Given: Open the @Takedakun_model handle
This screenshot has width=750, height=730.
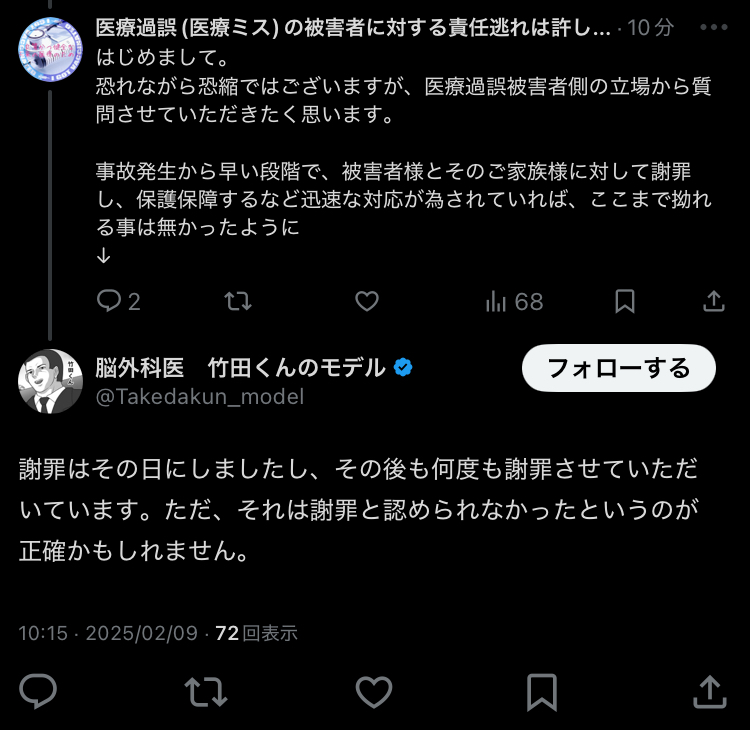Looking at the screenshot, I should [199, 397].
